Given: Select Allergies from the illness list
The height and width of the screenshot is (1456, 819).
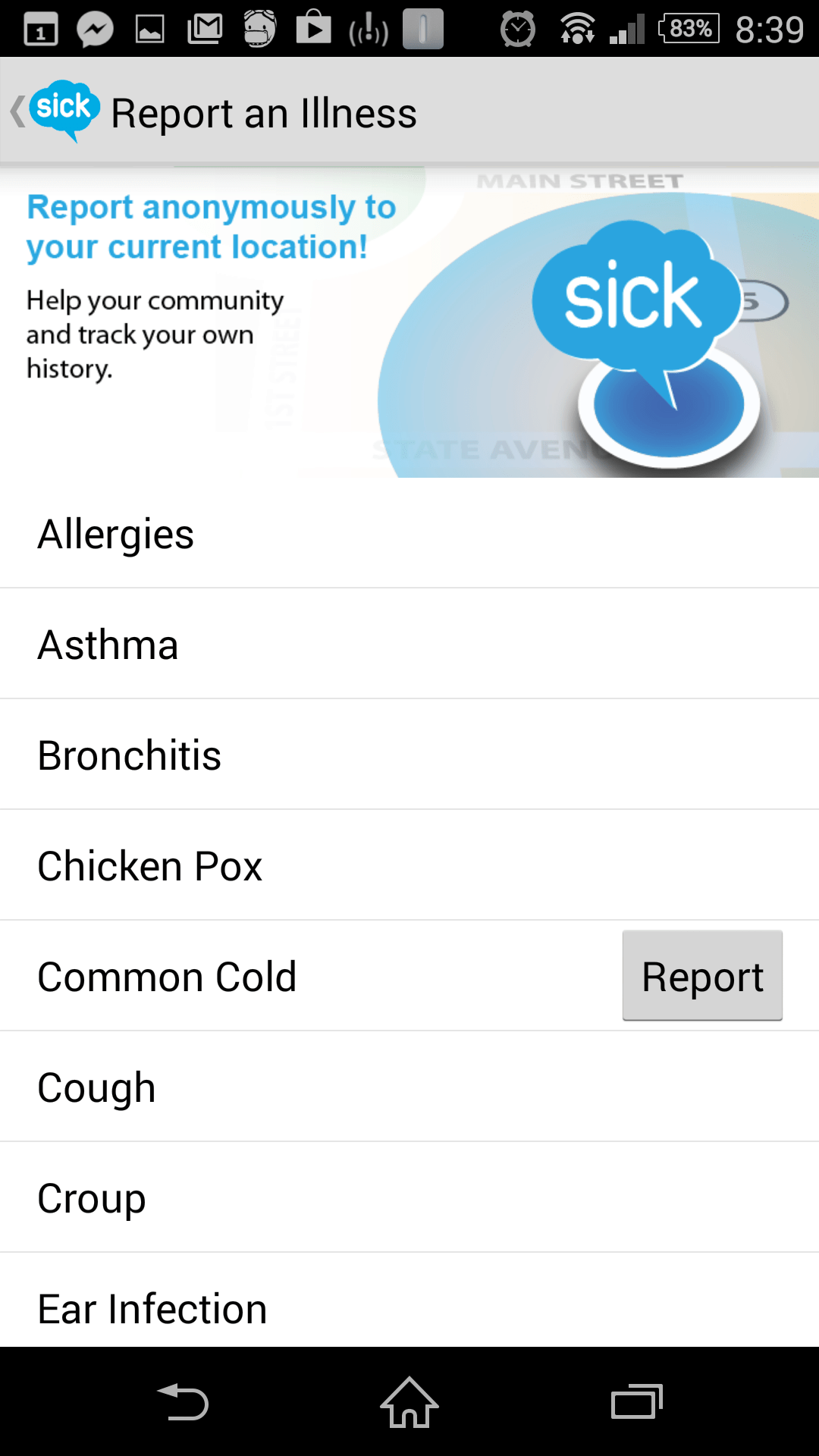Looking at the screenshot, I should (409, 534).
